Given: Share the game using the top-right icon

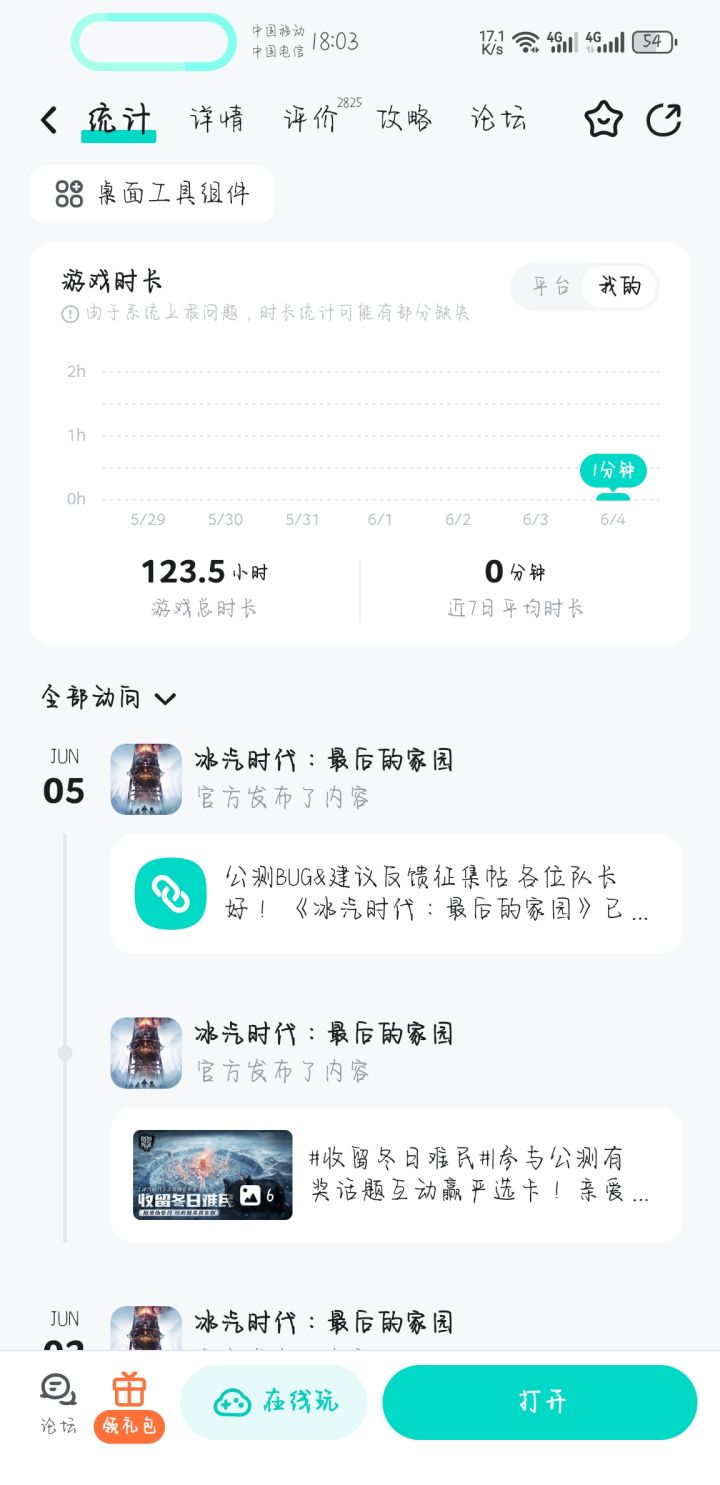Looking at the screenshot, I should [663, 121].
